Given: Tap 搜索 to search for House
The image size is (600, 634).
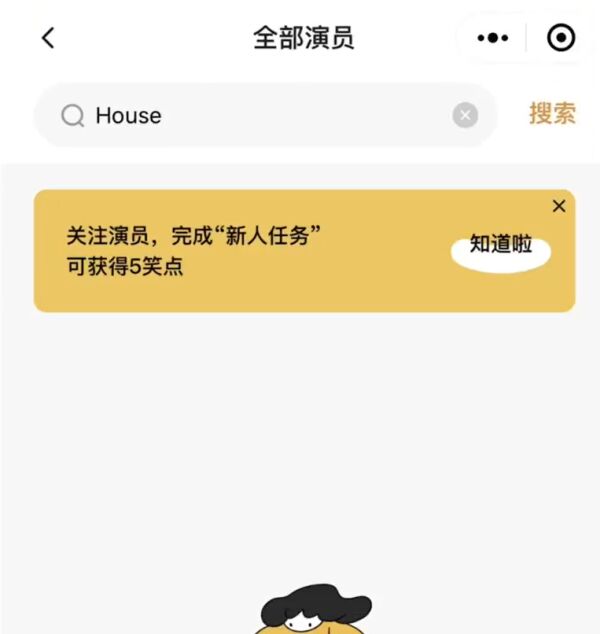Looking at the screenshot, I should tap(552, 114).
